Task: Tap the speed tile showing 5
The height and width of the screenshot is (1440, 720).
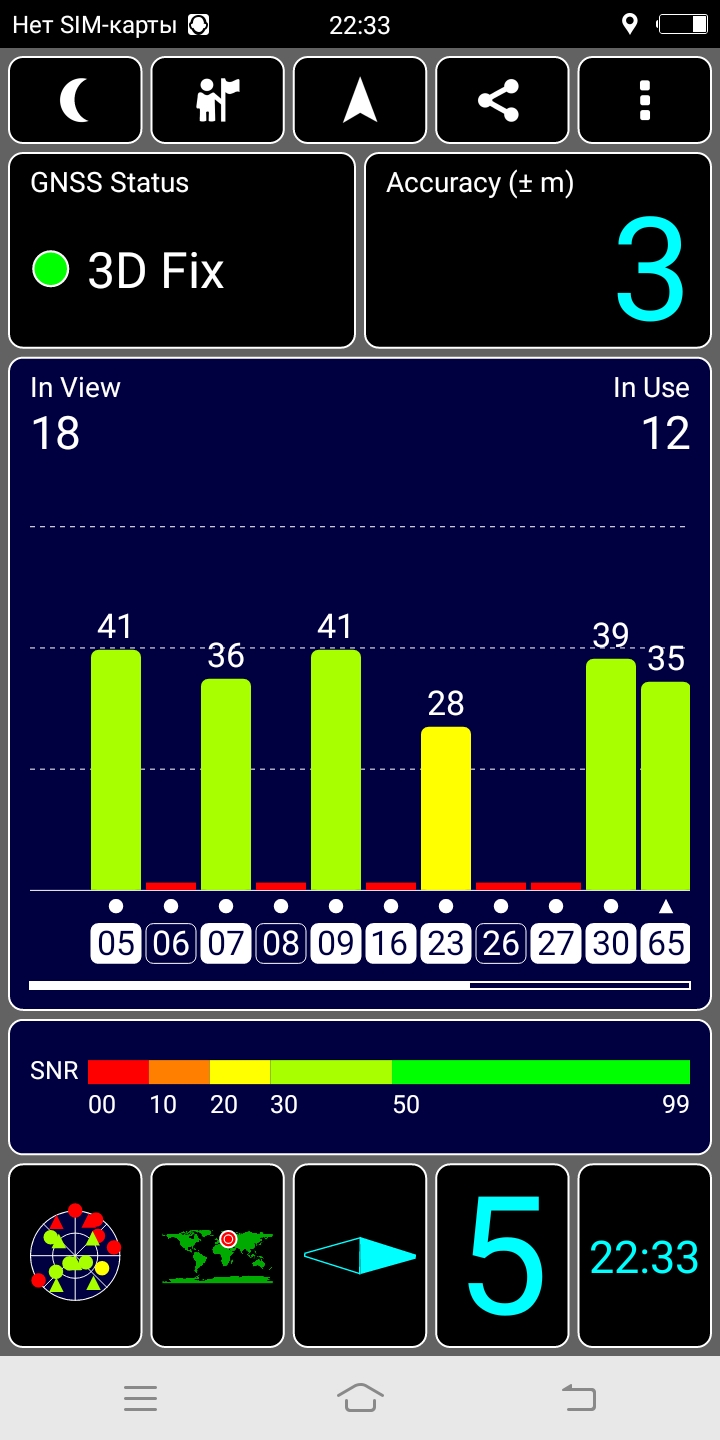Action: click(502, 1256)
